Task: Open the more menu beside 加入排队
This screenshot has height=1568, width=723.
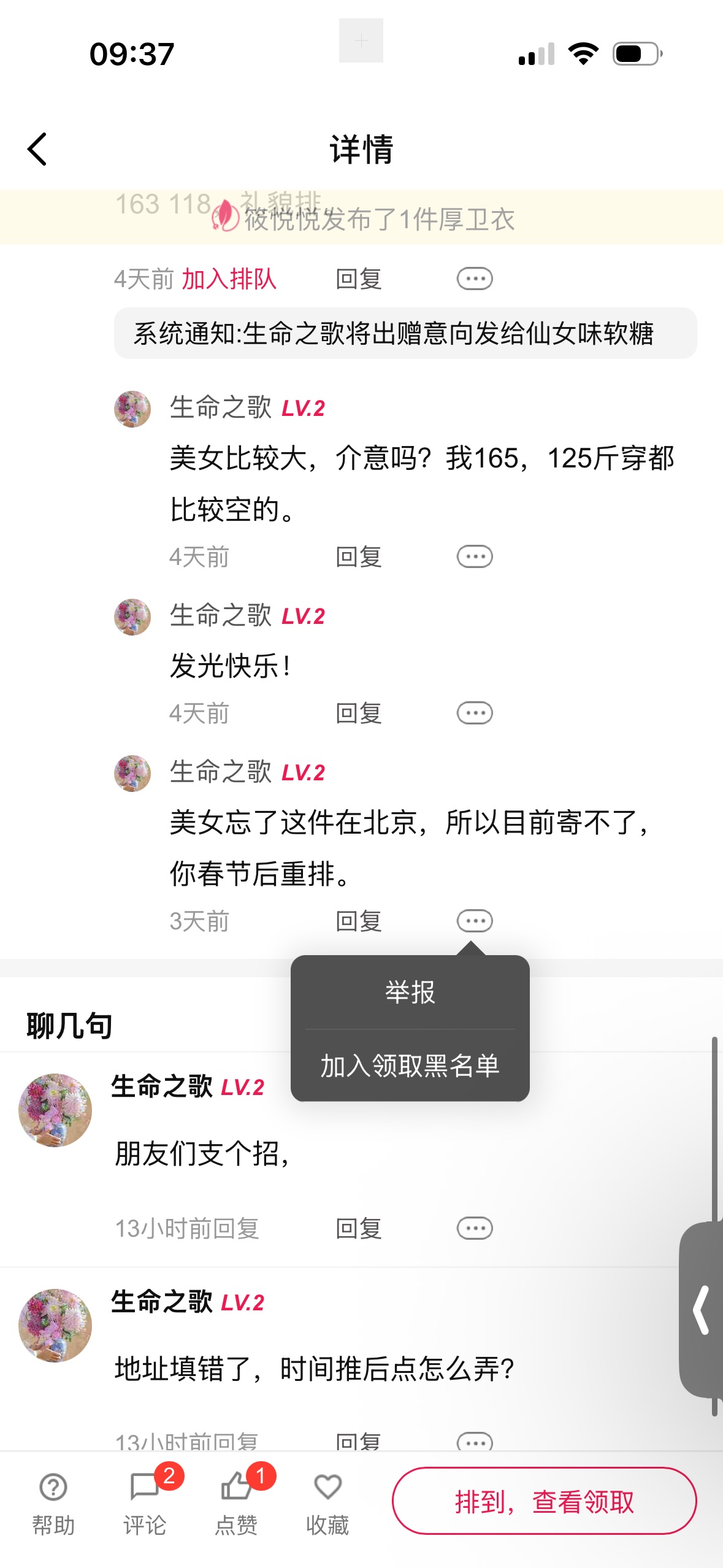Action: pyautogui.click(x=475, y=279)
